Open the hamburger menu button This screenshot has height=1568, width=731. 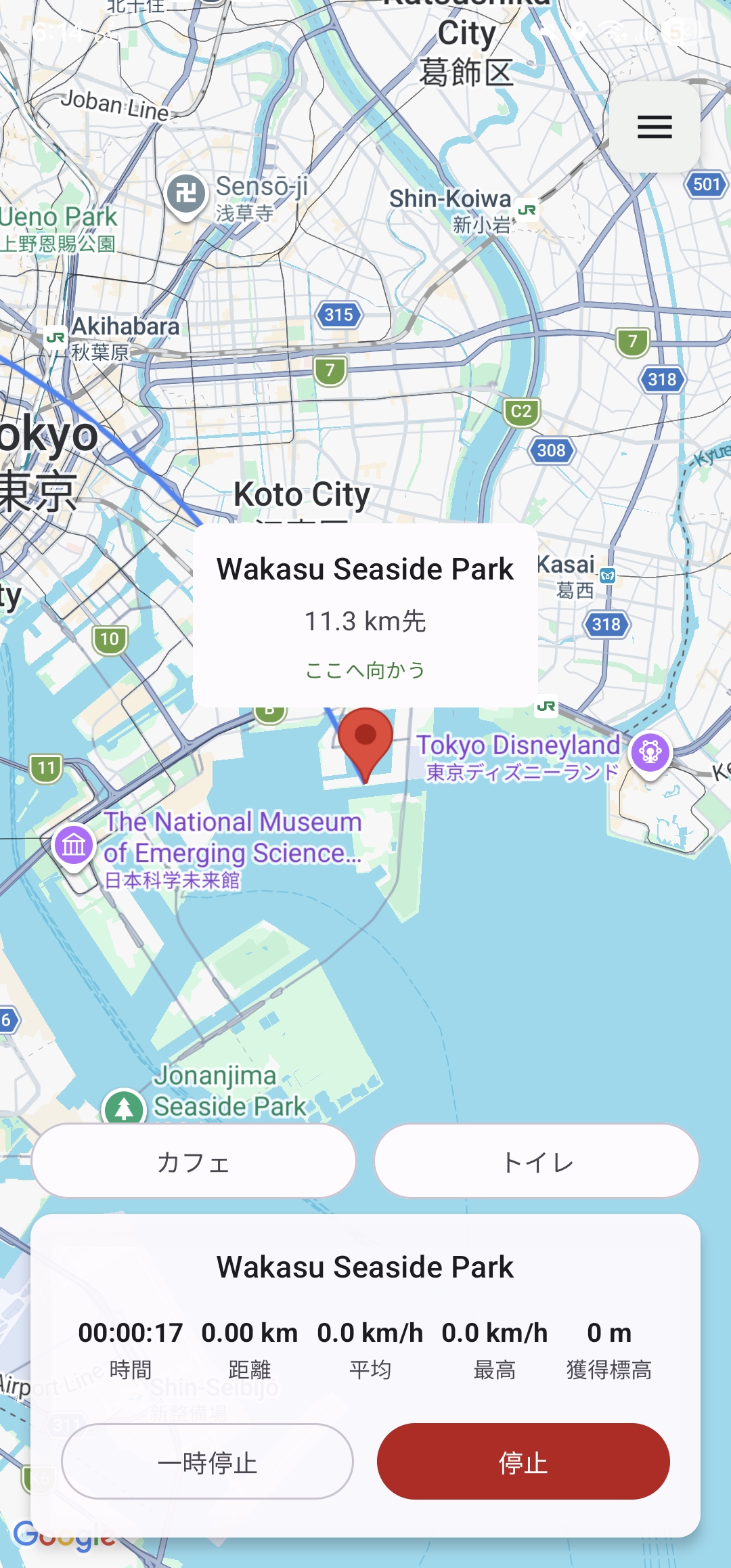coord(654,127)
